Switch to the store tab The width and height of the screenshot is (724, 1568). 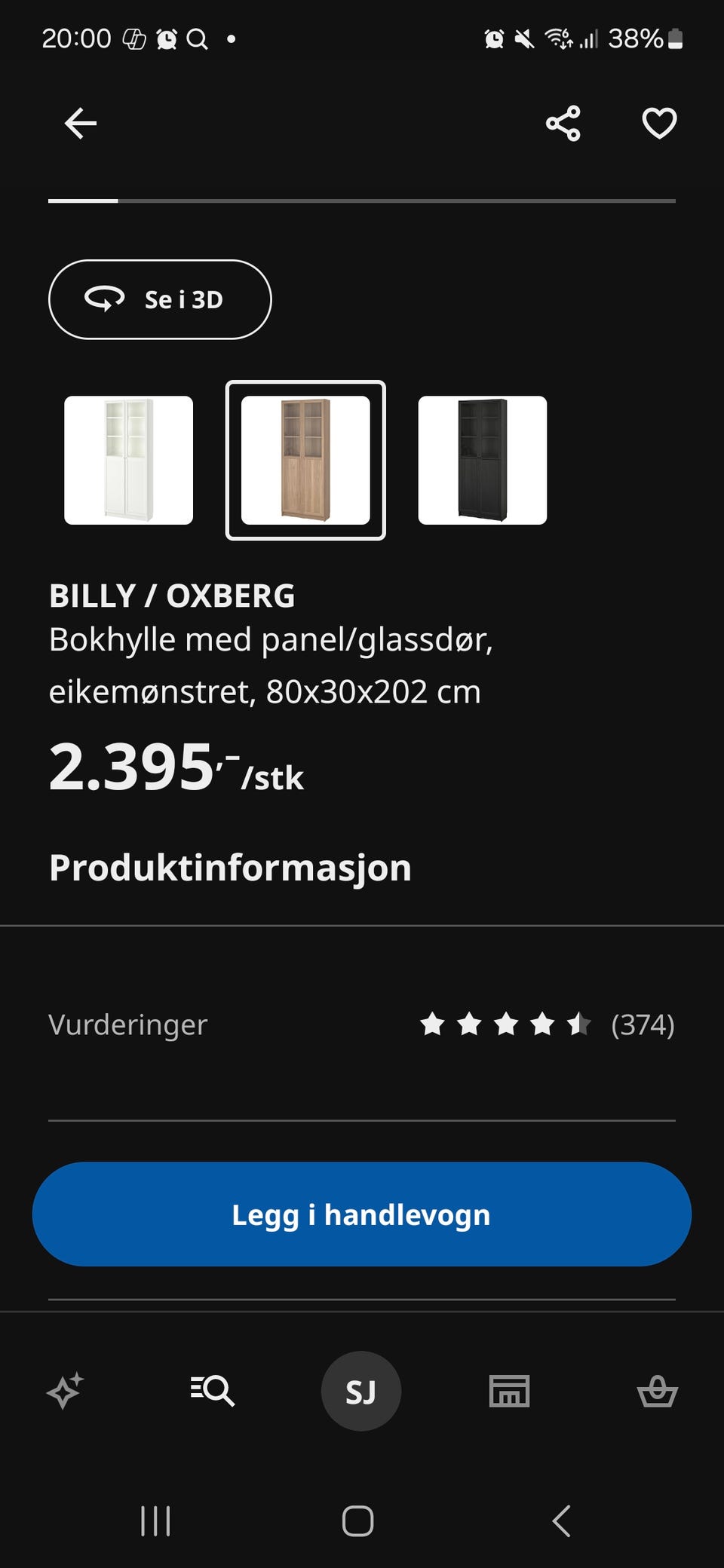coord(509,1391)
